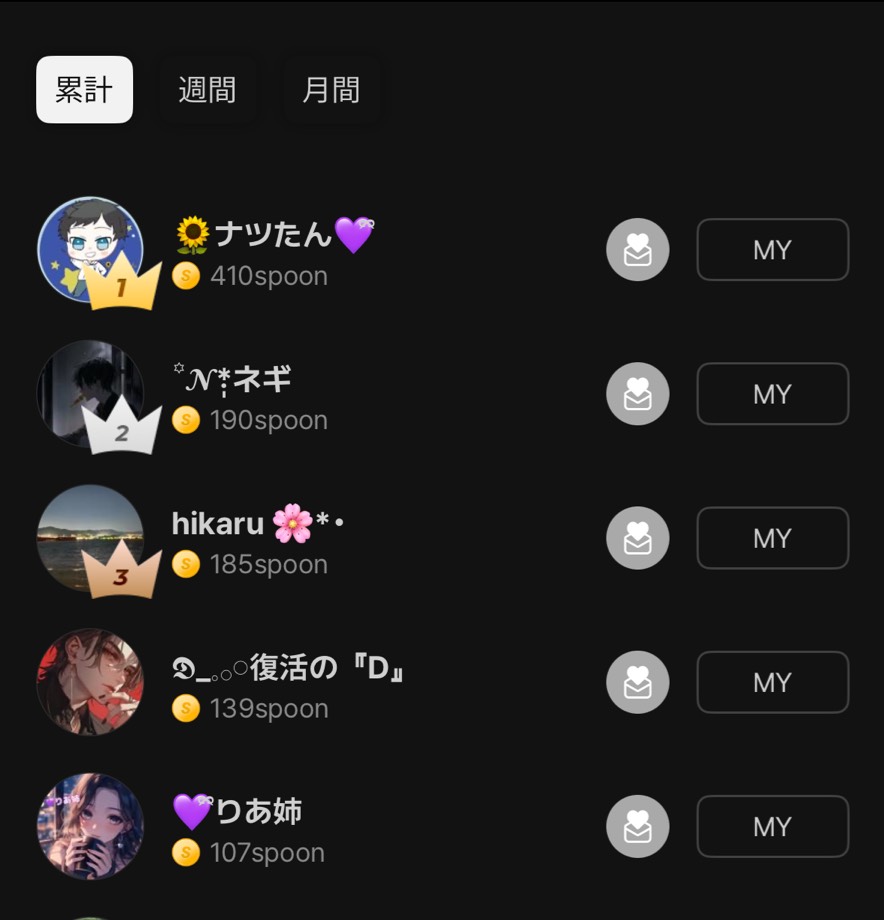This screenshot has height=920, width=884.
Task: Tap the message icon for hikaru
Action: (637, 538)
